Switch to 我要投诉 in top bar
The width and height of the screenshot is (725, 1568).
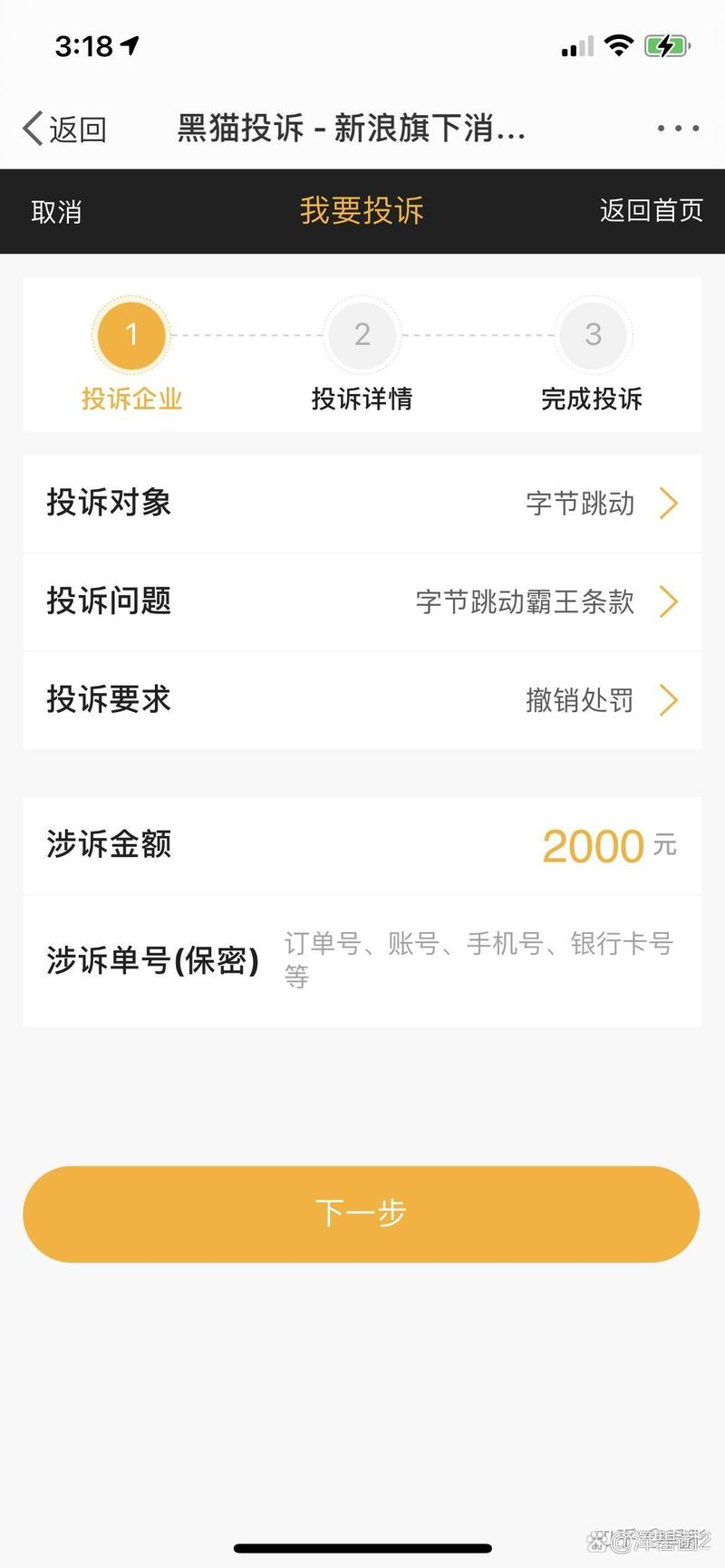360,211
